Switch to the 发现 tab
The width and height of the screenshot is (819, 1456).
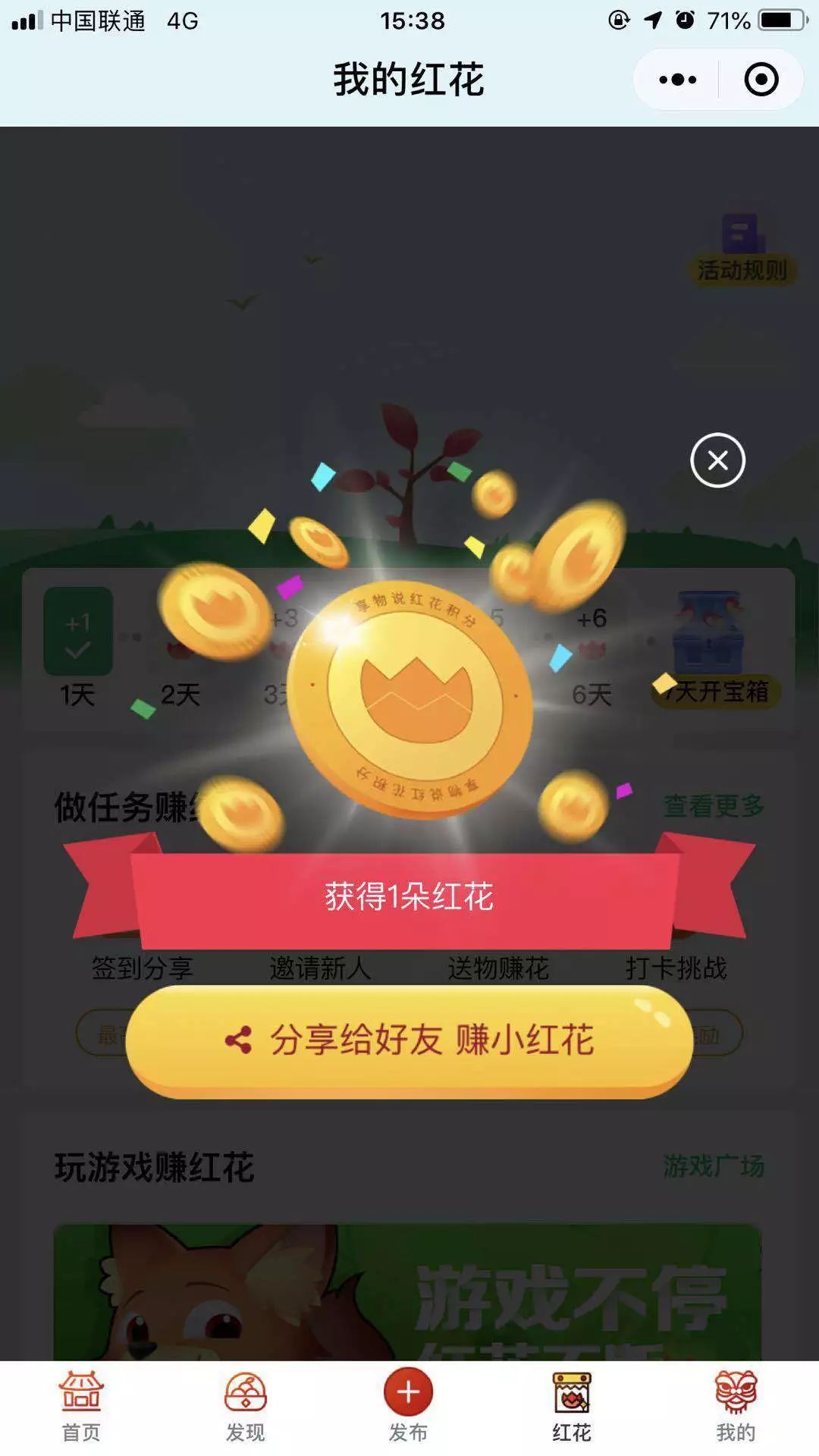(245, 1407)
